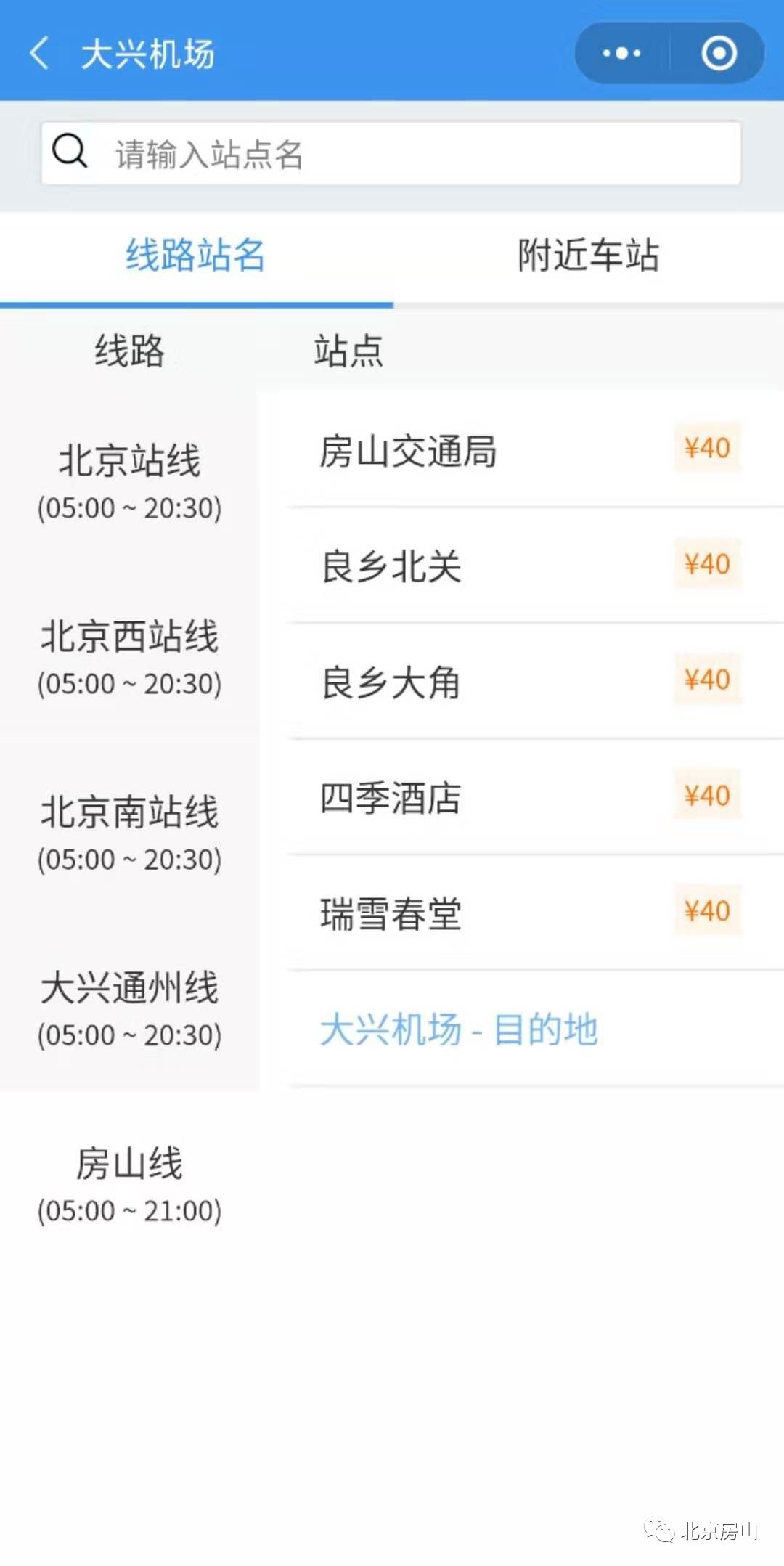
Task: Open the WeChat mini-program more options menu
Action: pyautogui.click(x=621, y=52)
